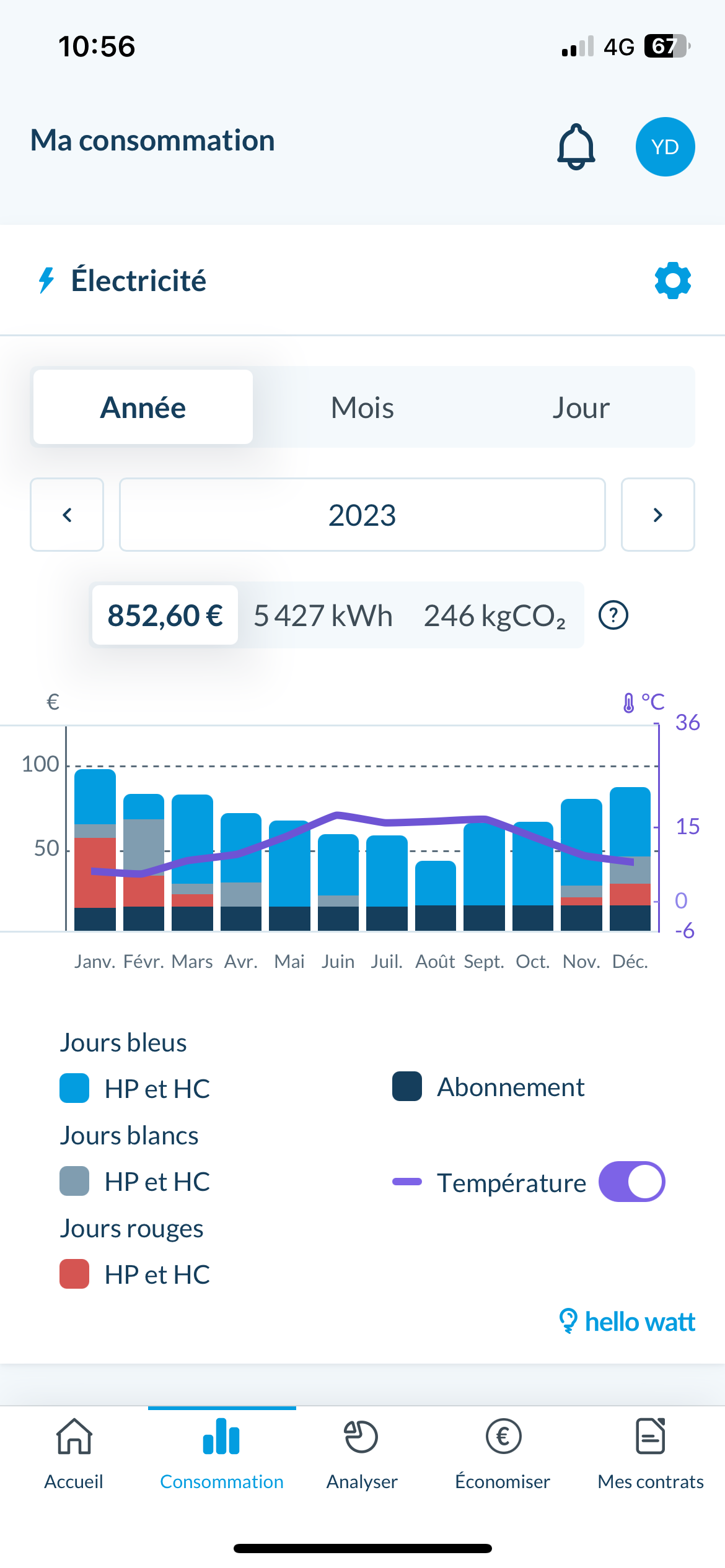
Task: Switch to the Analyser tab
Action: pos(362,1454)
